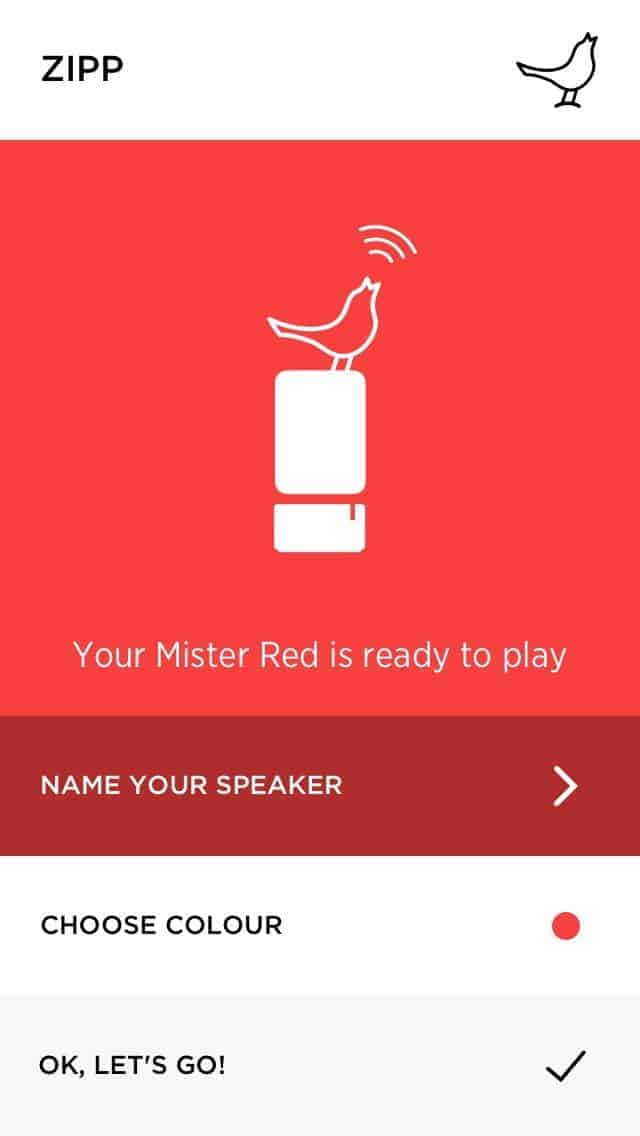Tap the bird icon in the header
This screenshot has height=1136, width=640.
[x=559, y=68]
